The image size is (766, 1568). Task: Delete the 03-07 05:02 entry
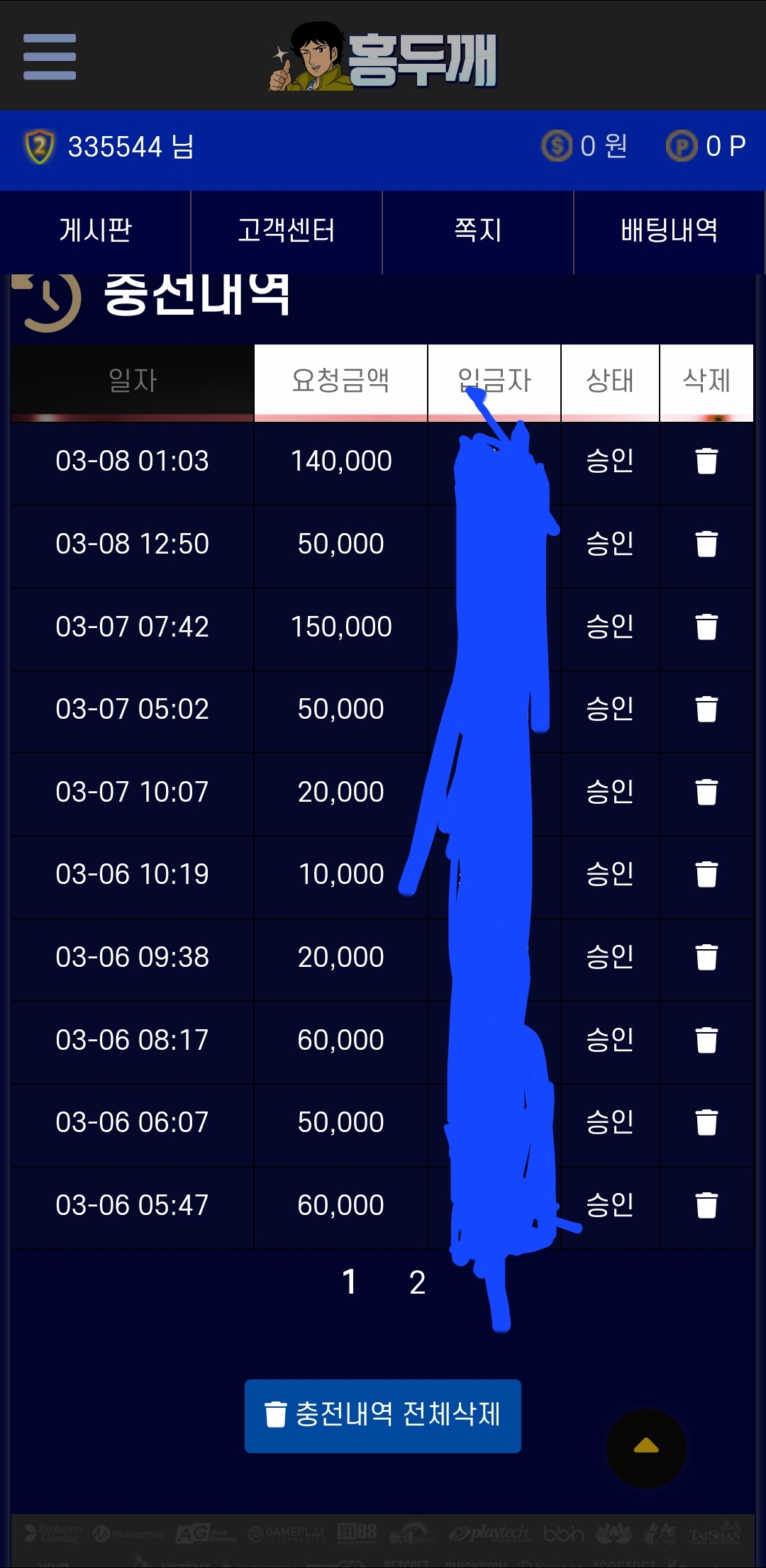coord(706,709)
